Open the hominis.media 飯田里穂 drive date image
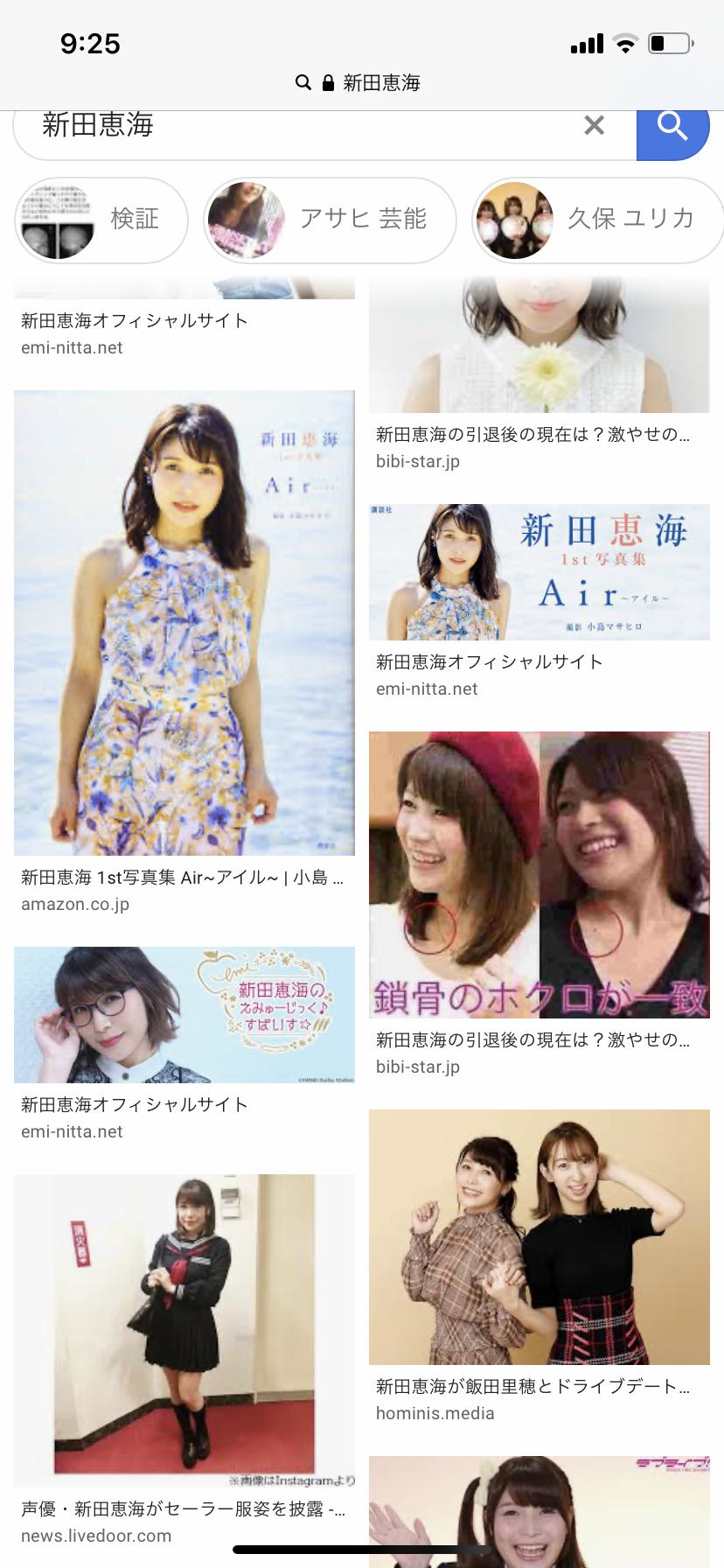 (x=539, y=1236)
